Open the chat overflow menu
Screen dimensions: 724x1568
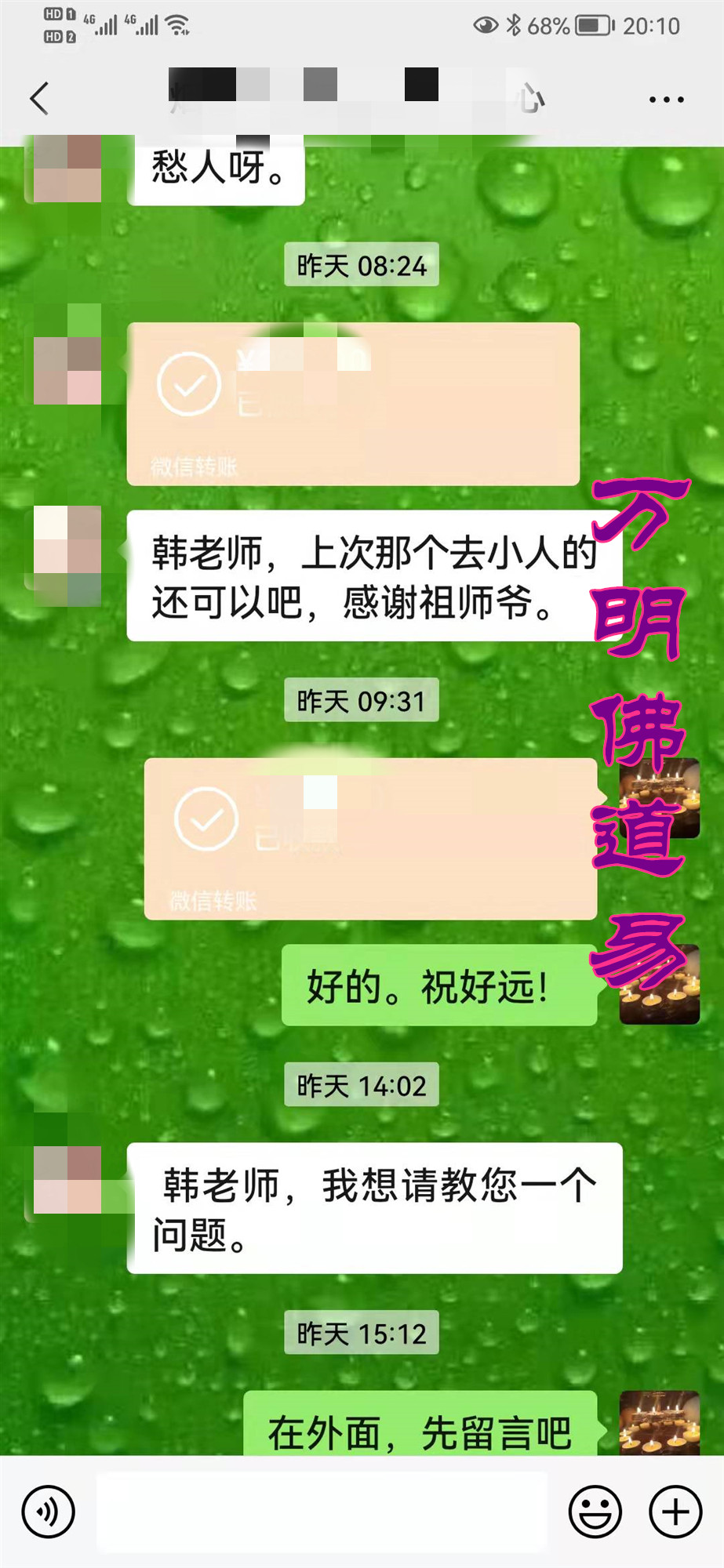[x=666, y=100]
